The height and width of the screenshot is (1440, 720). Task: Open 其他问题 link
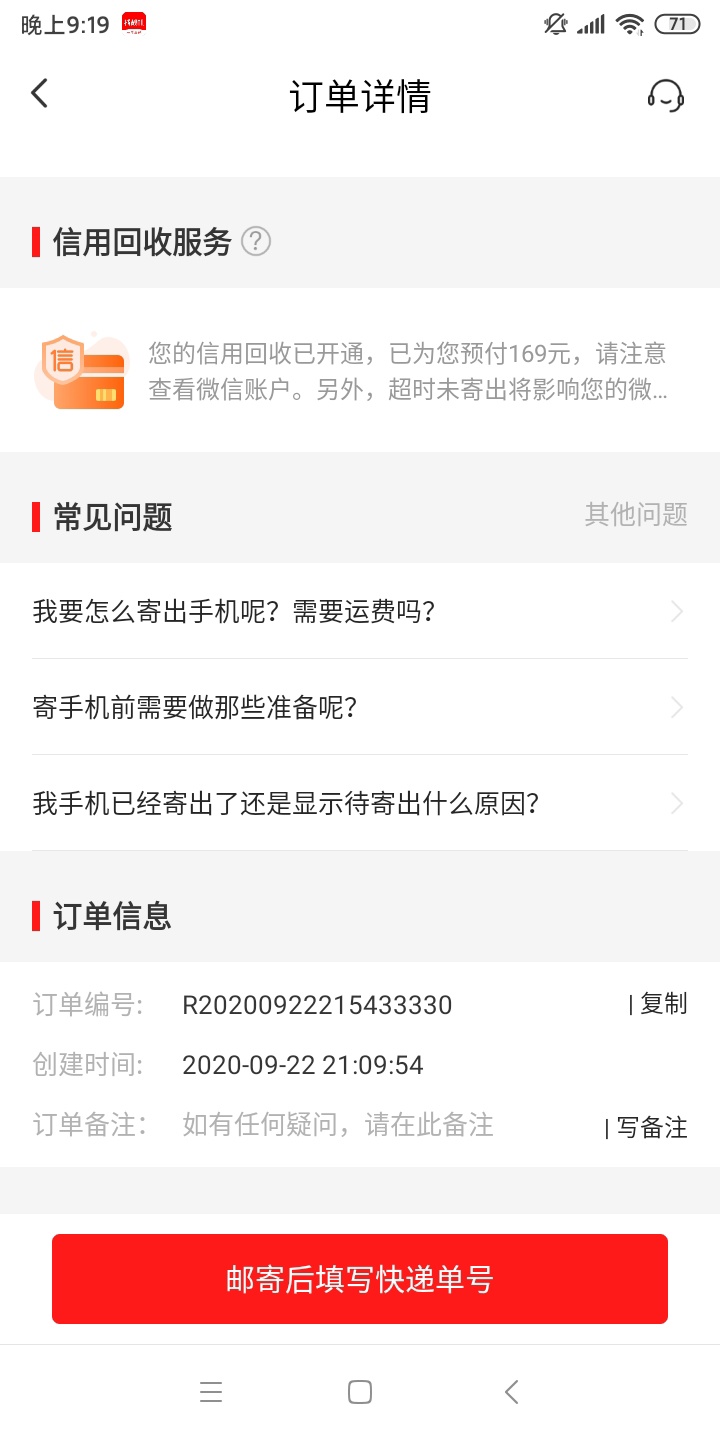pos(636,515)
